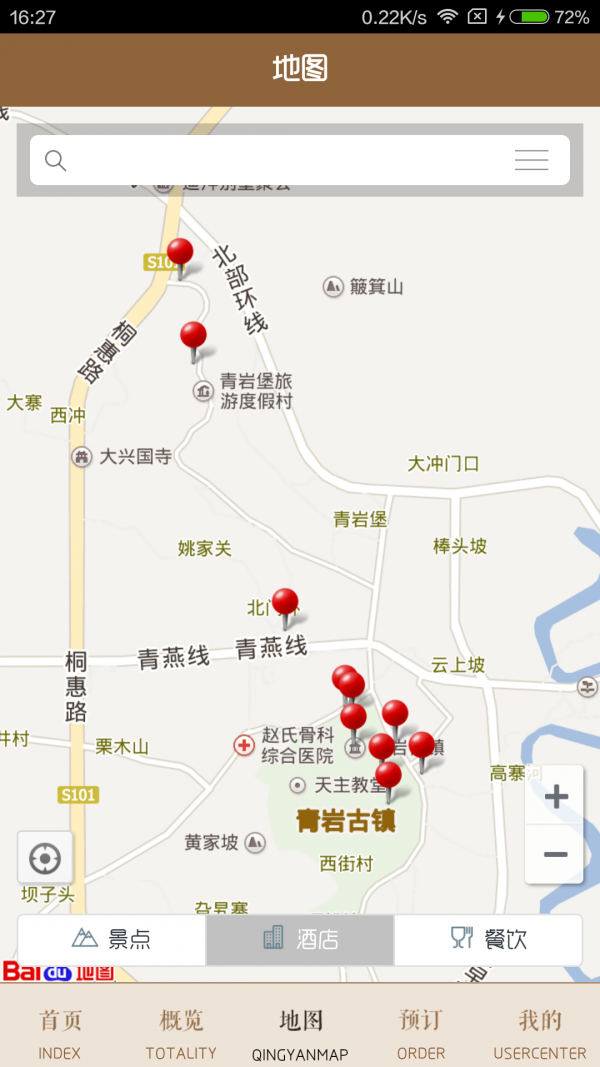The width and height of the screenshot is (600, 1067).
Task: Open the 概览 TOTALITY tab
Action: point(181,1032)
